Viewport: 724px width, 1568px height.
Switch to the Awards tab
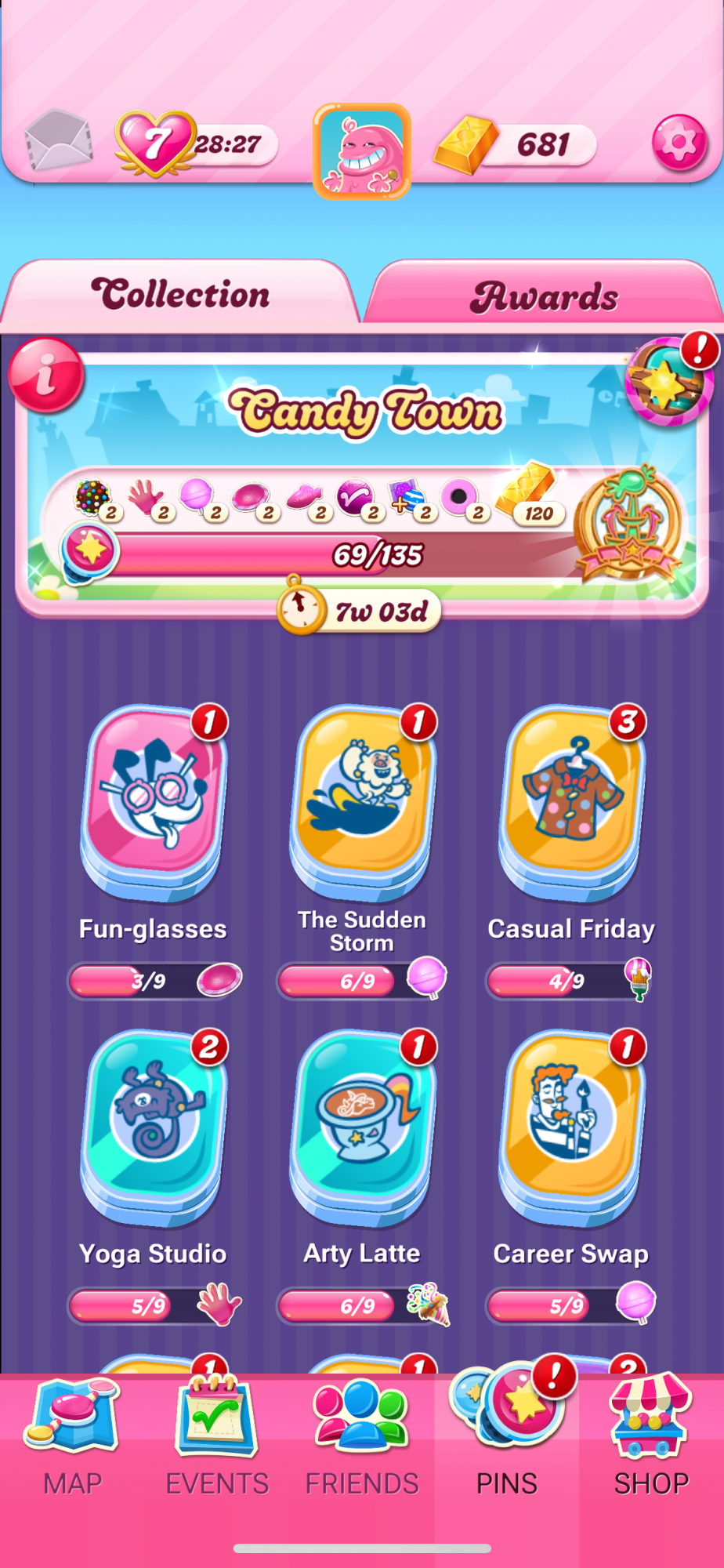tap(544, 296)
